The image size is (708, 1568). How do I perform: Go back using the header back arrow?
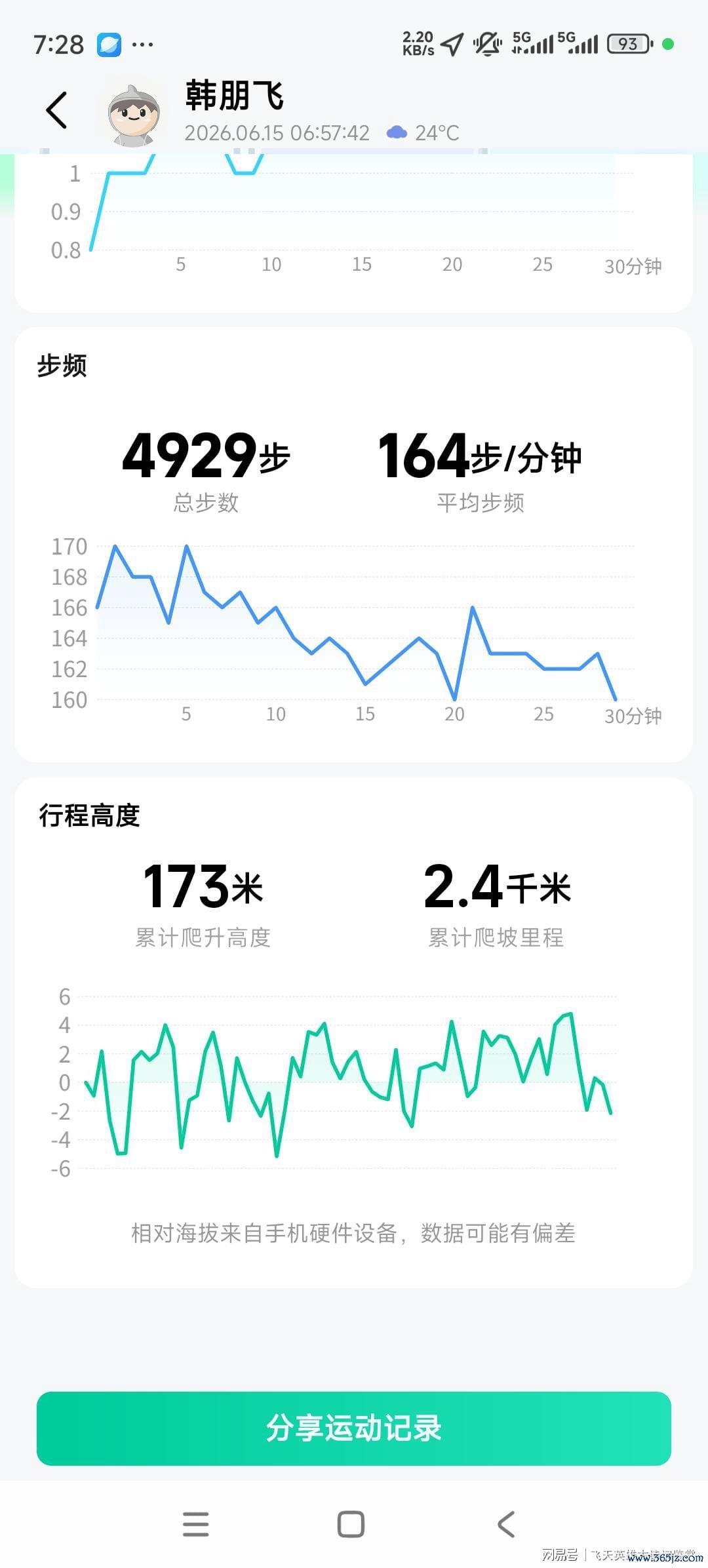(57, 110)
